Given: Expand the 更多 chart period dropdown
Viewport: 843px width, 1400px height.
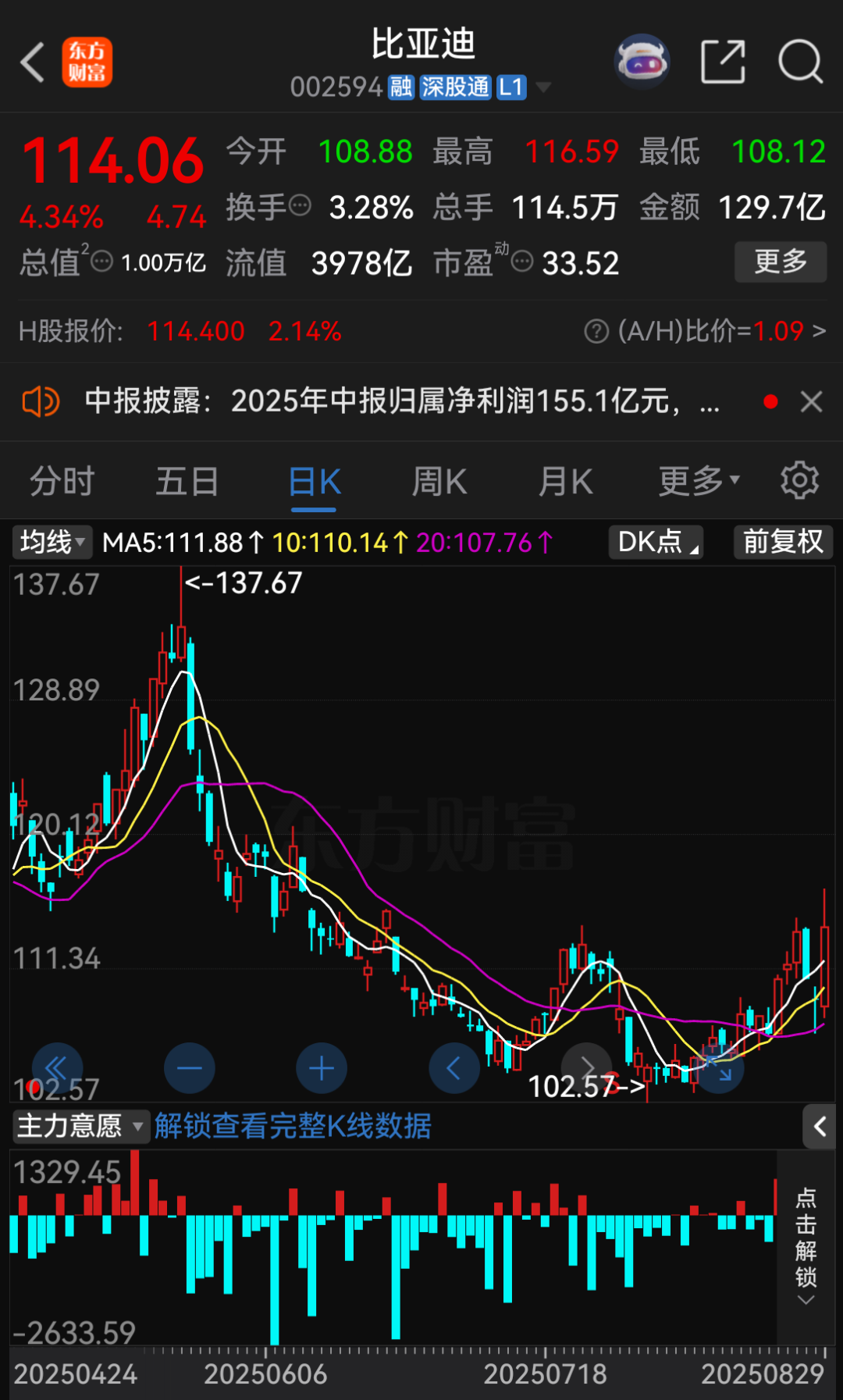Looking at the screenshot, I should [699, 481].
